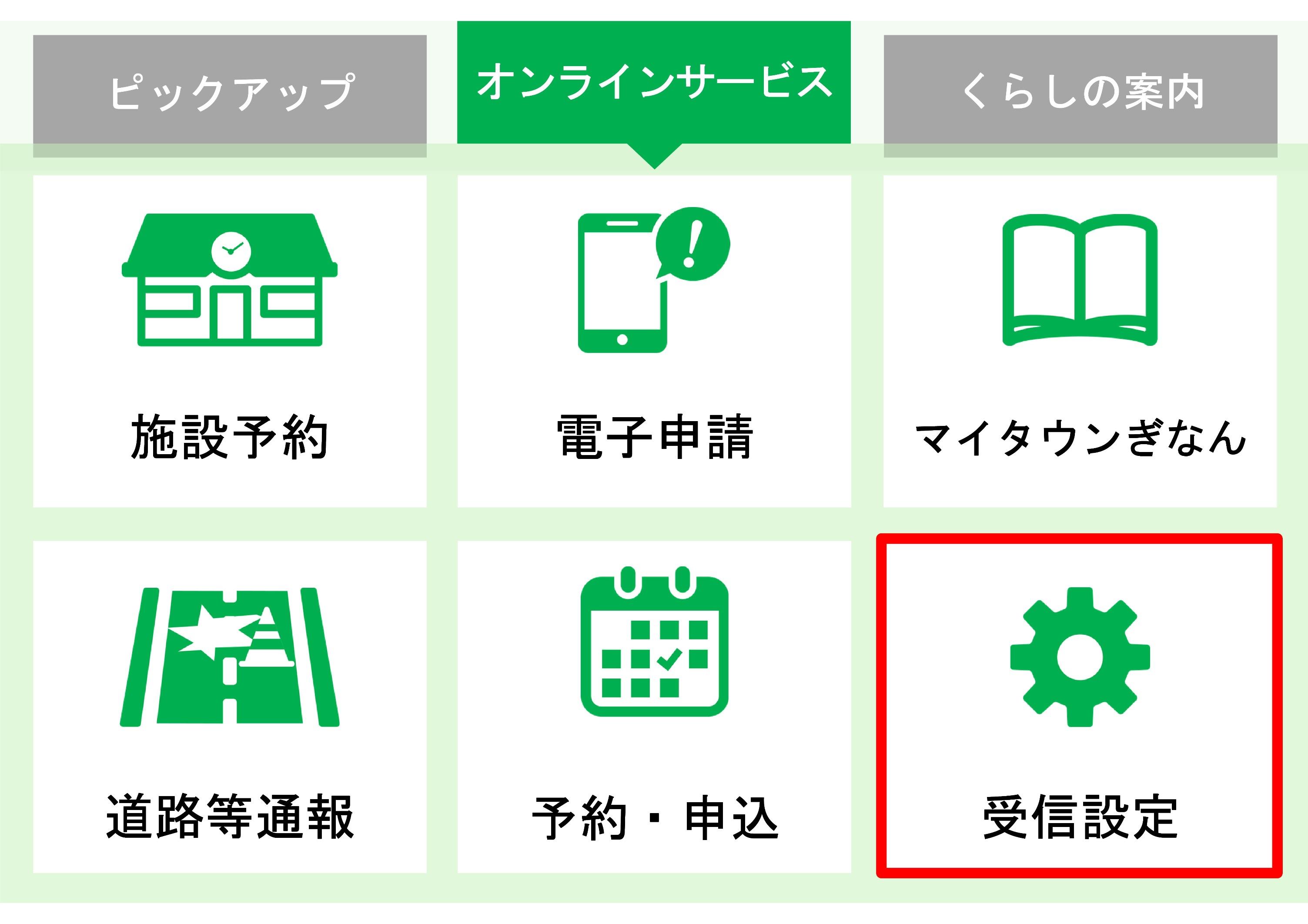
Task: Switch to the ピックアップ tab
Action: click(x=230, y=94)
